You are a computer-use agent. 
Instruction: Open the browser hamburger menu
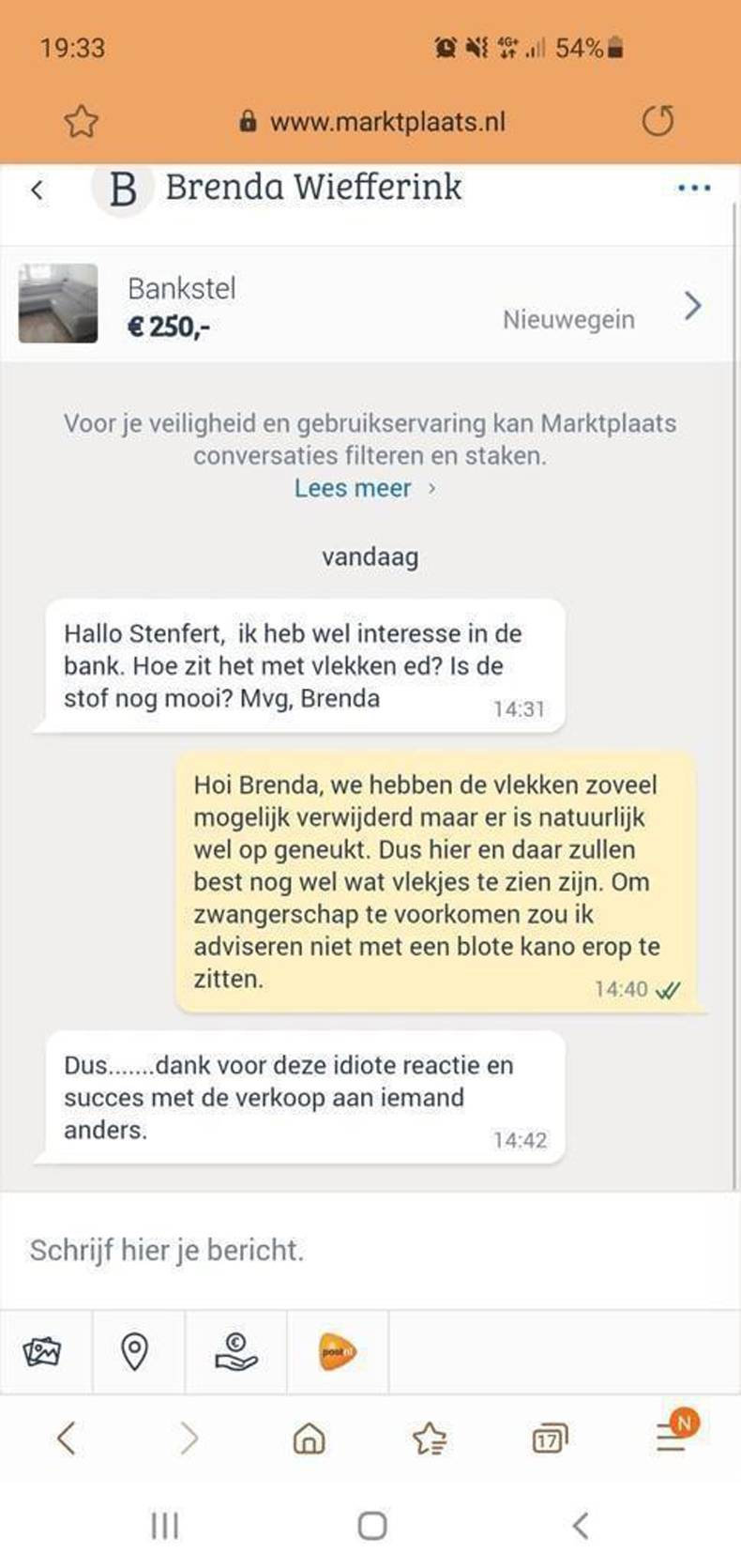click(672, 1436)
